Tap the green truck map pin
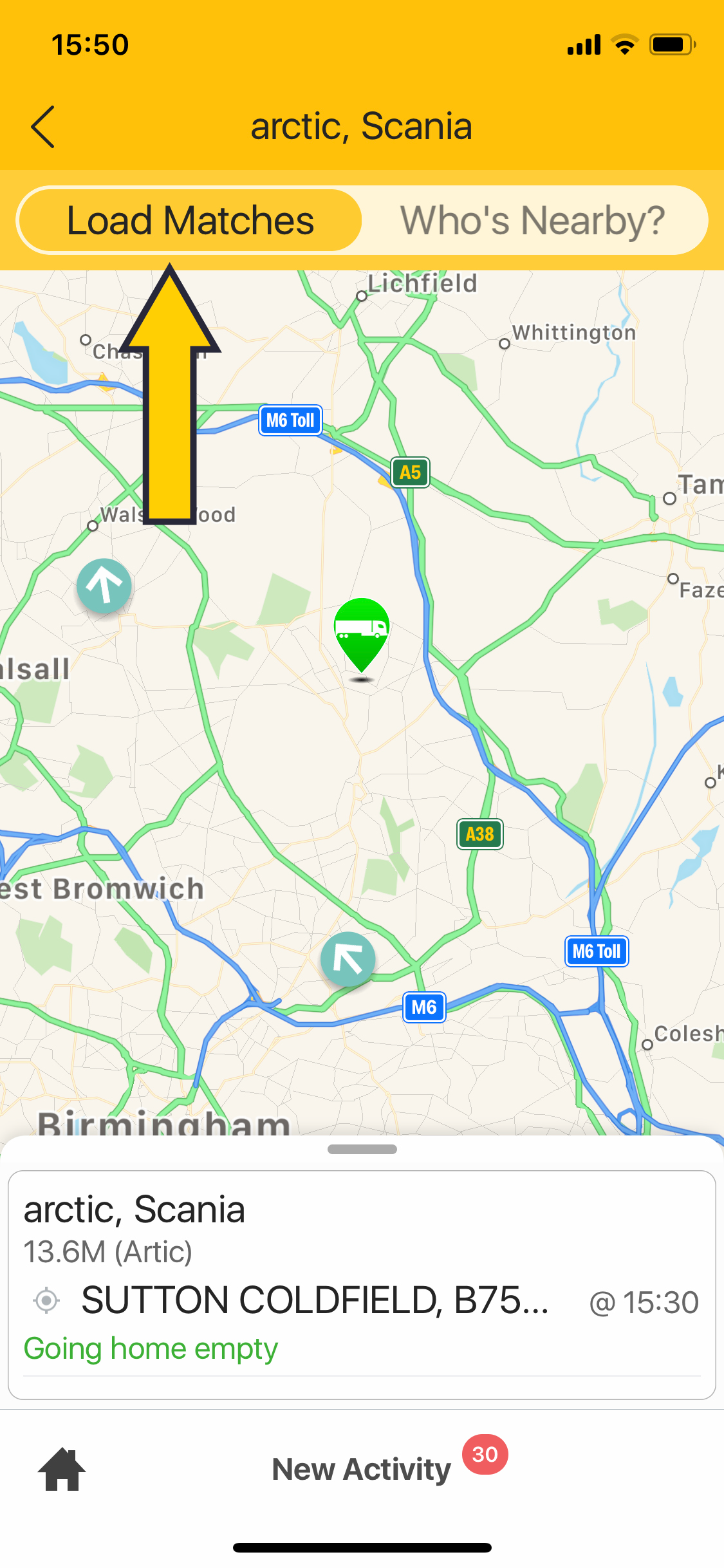 tap(362, 632)
